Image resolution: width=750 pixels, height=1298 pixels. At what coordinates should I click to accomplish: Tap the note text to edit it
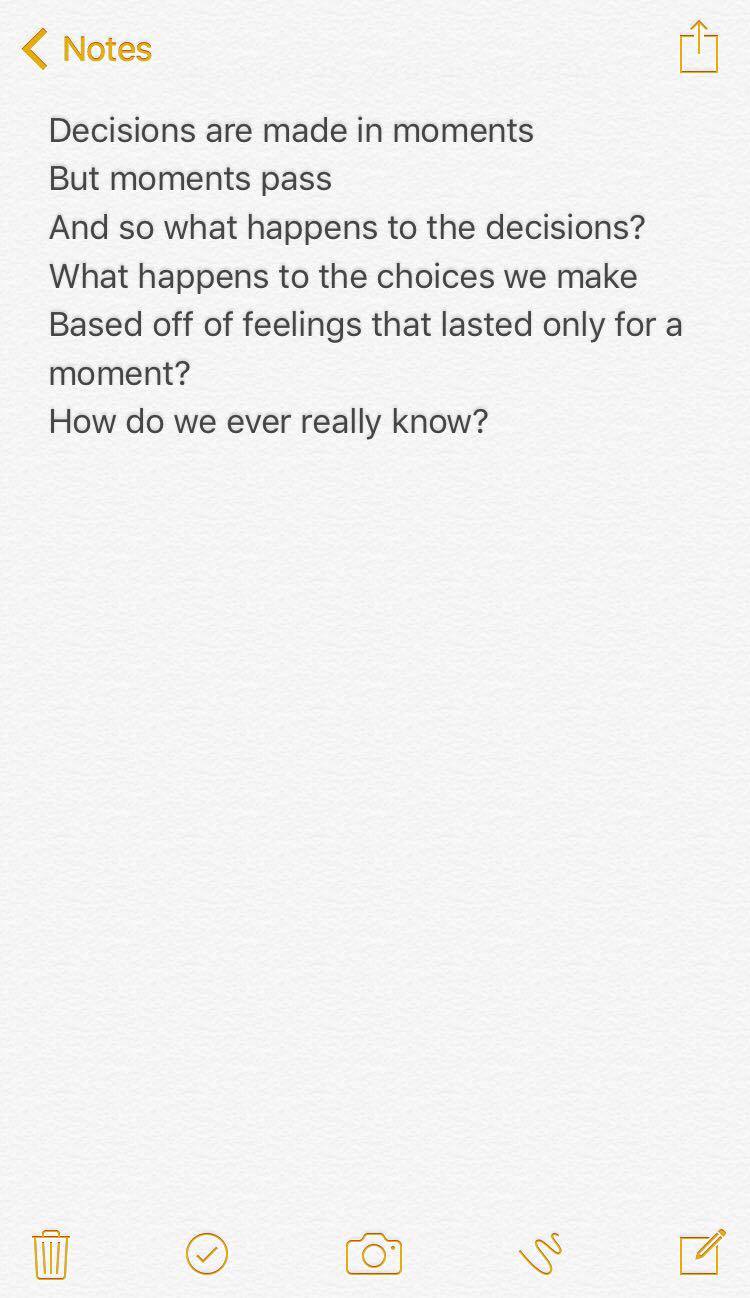[340, 276]
